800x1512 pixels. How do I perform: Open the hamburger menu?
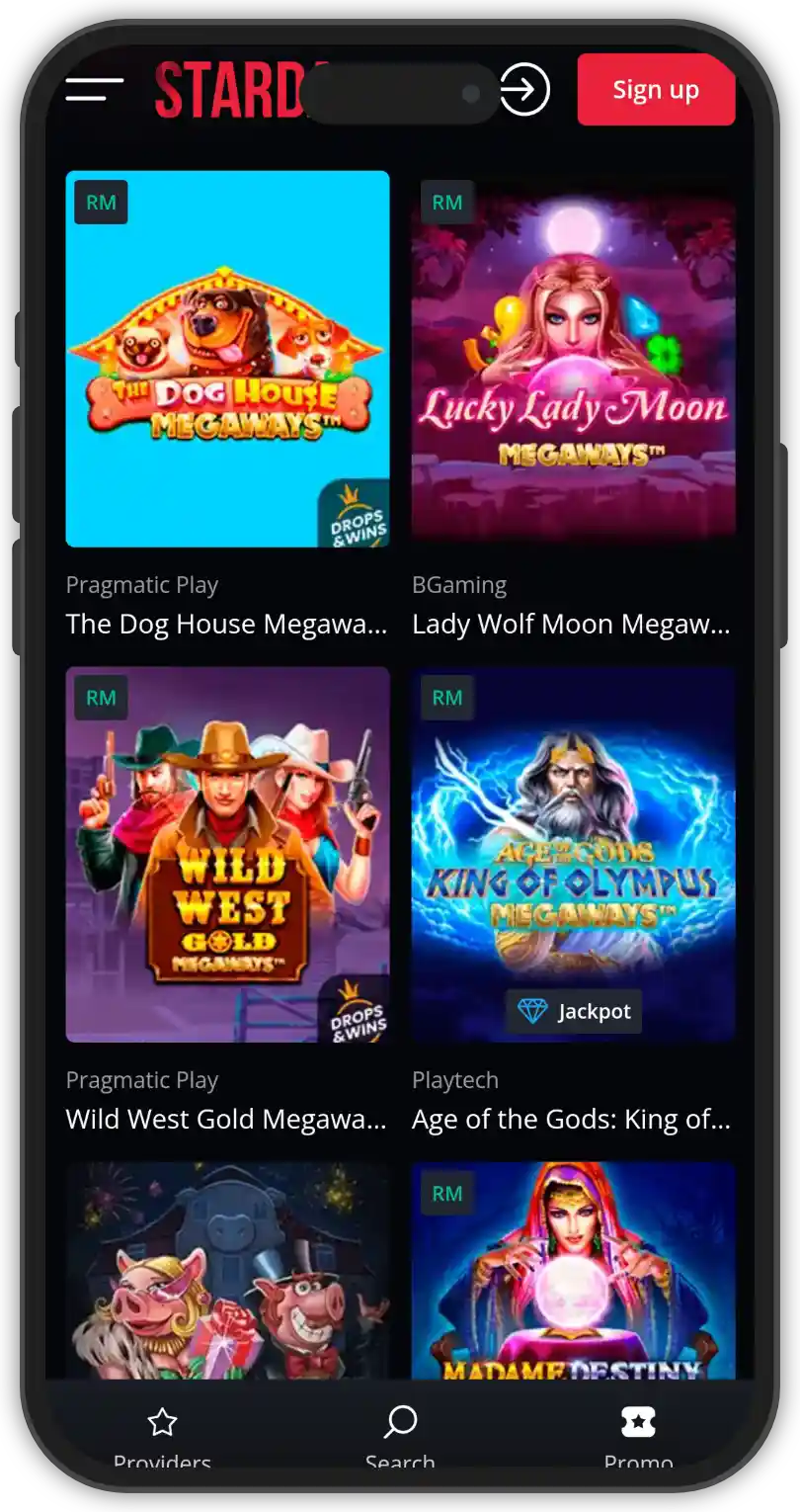tap(94, 89)
